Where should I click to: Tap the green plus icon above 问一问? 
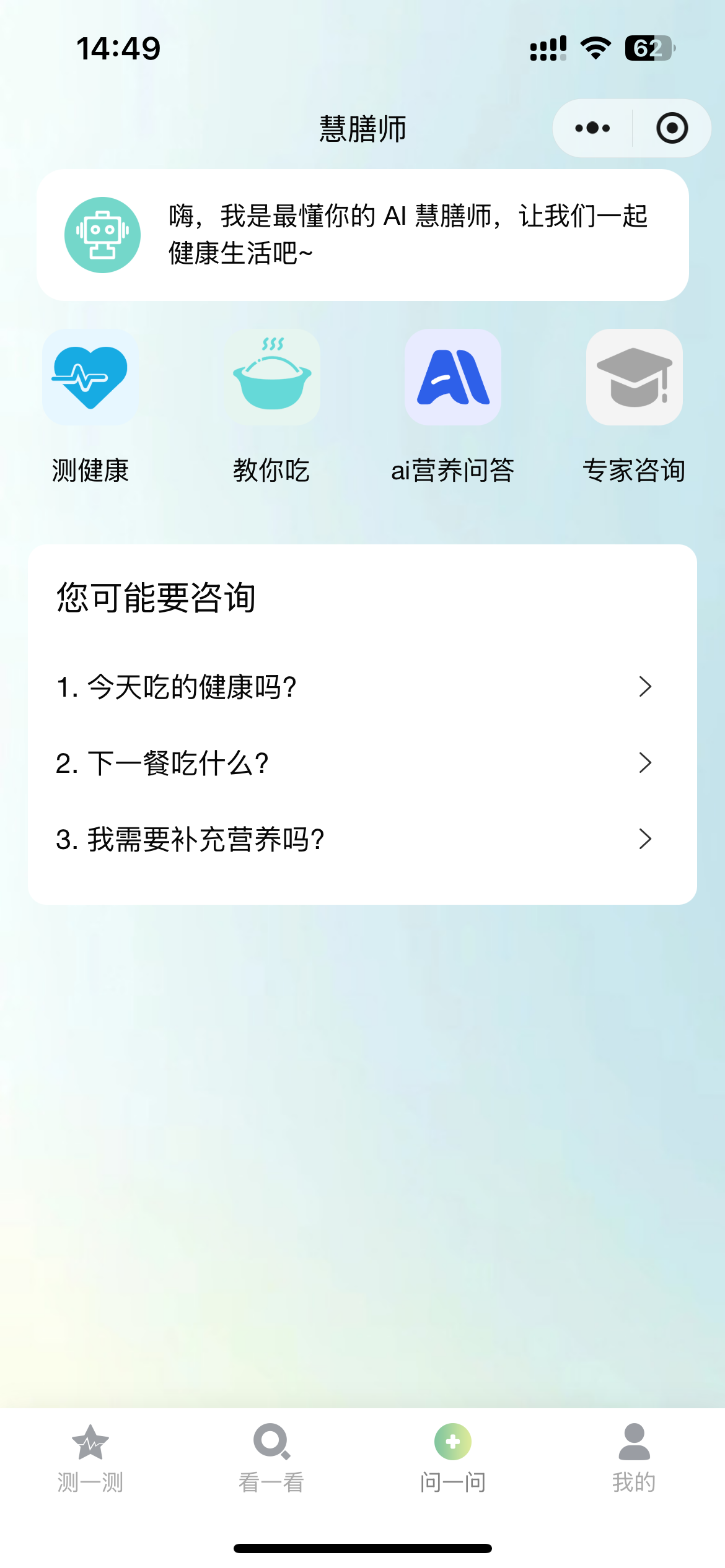pyautogui.click(x=452, y=1441)
